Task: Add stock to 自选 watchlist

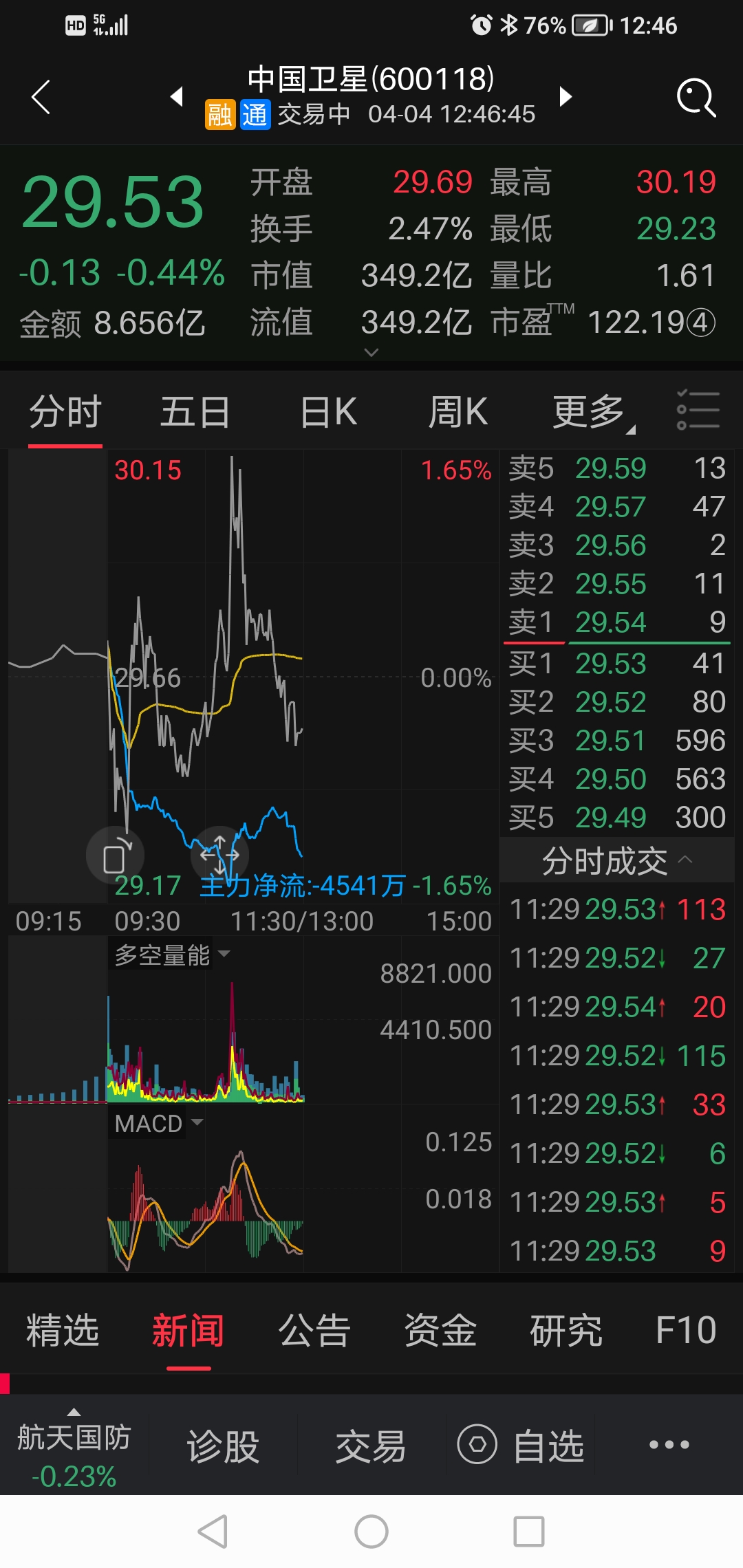Action: pos(521,1445)
